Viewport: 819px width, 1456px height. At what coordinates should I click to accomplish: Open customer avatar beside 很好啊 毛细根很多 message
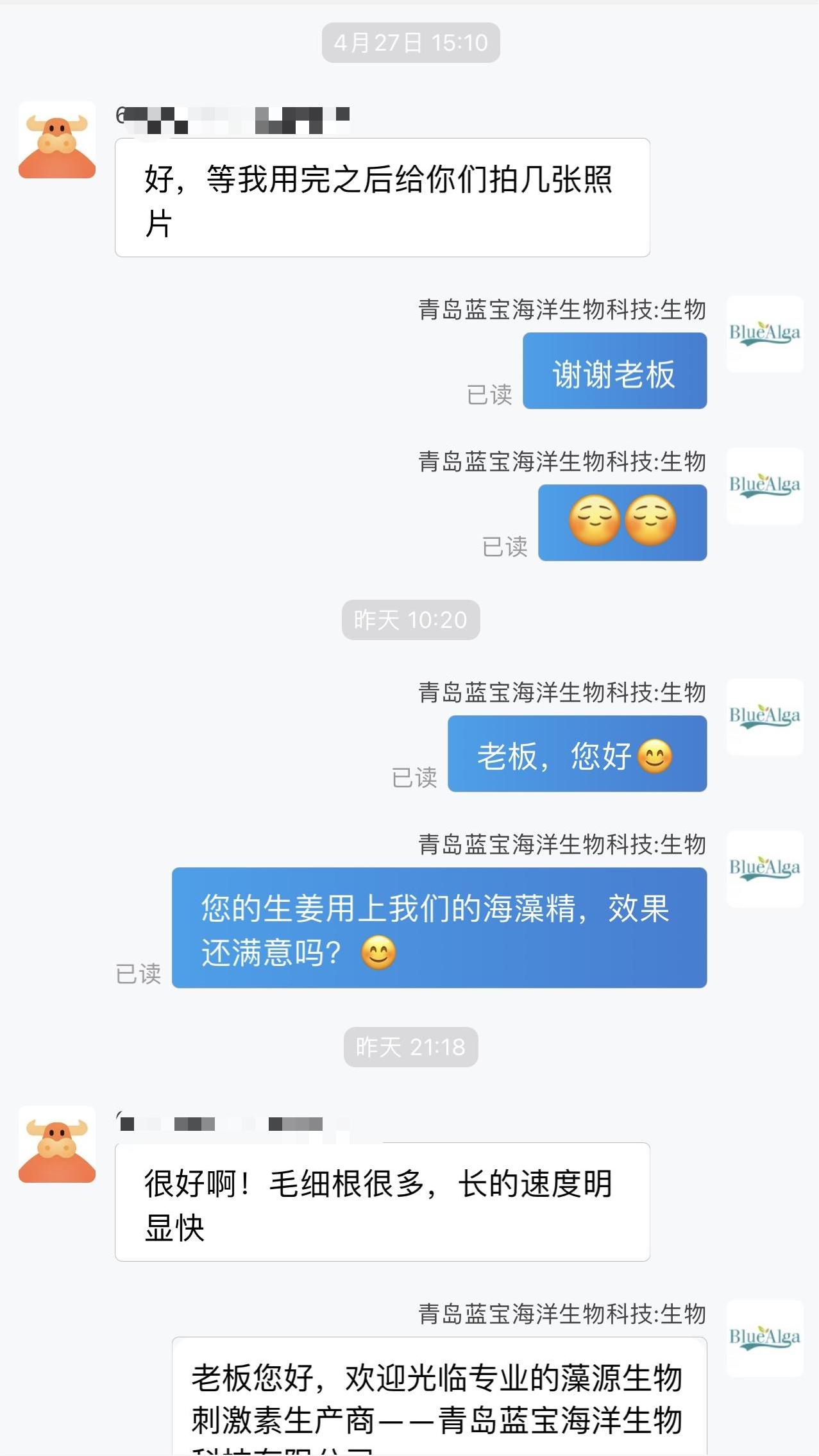[57, 1144]
